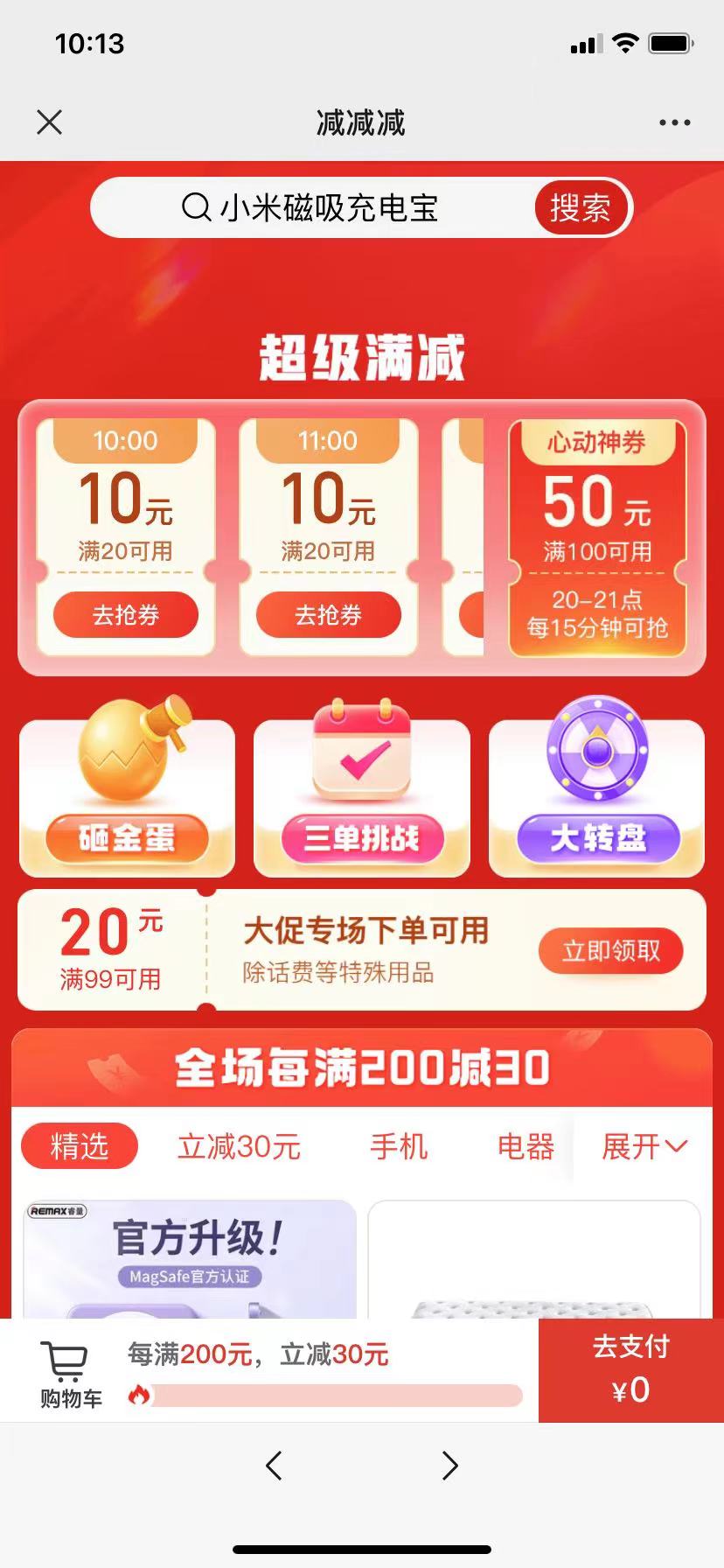Image resolution: width=724 pixels, height=1568 pixels.
Task: Claim the 20元 coupon via 立即领取
Action: point(610,950)
